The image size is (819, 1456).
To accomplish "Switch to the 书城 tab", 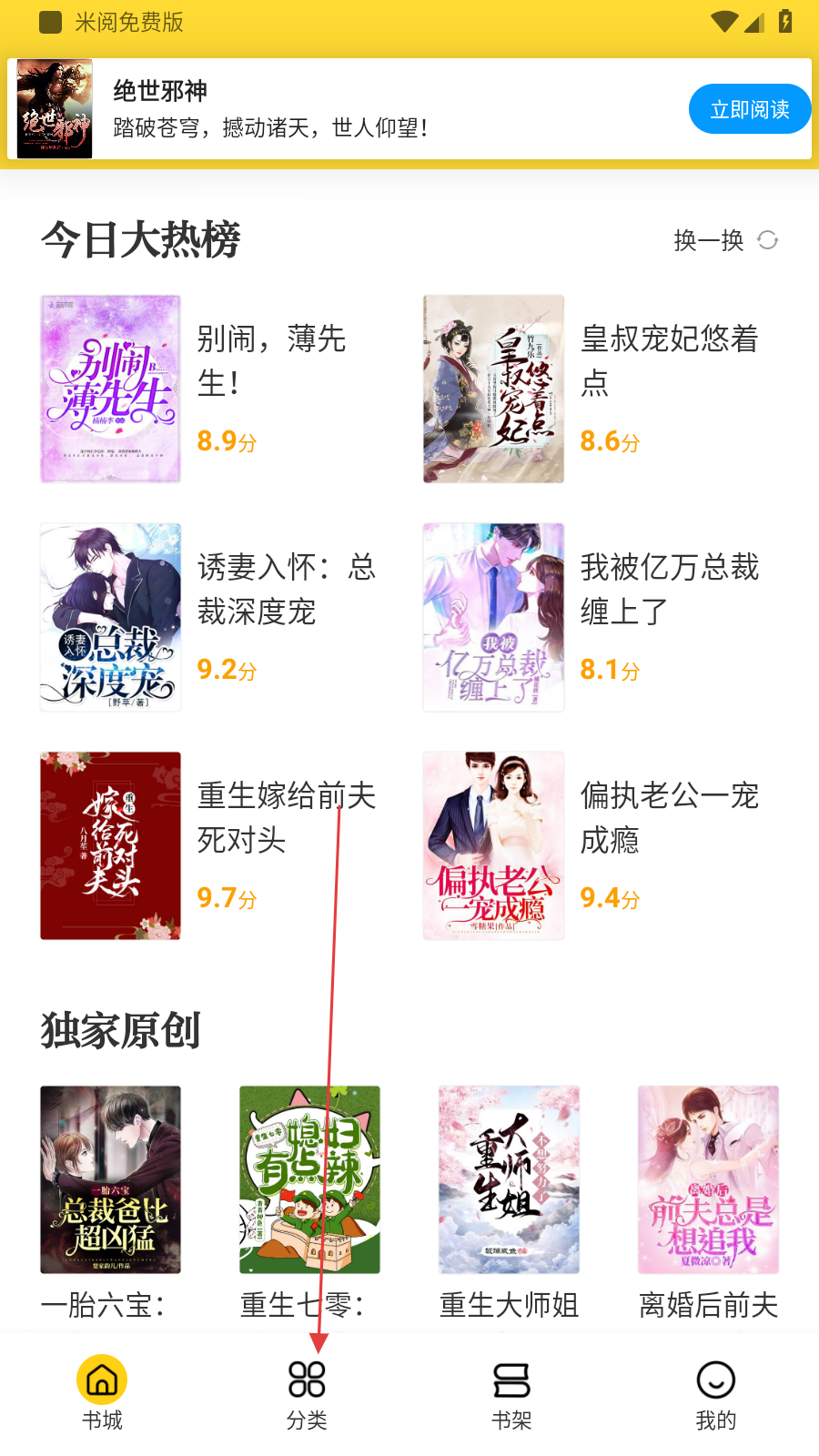I will point(102,1392).
